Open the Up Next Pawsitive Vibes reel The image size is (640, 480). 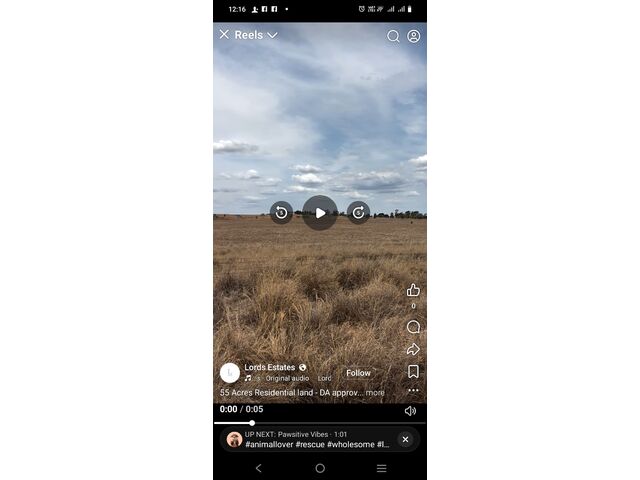click(x=310, y=439)
